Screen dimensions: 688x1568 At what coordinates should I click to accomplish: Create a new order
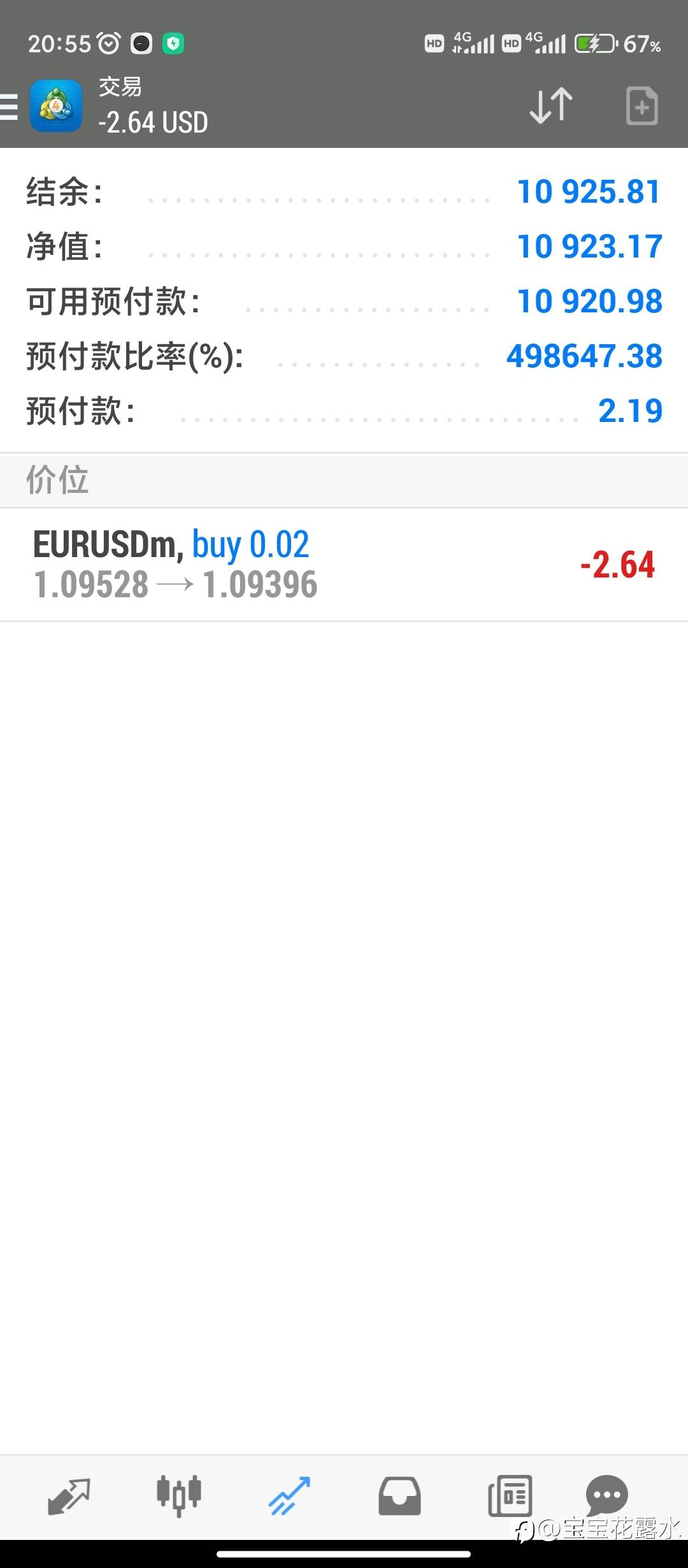pyautogui.click(x=641, y=106)
